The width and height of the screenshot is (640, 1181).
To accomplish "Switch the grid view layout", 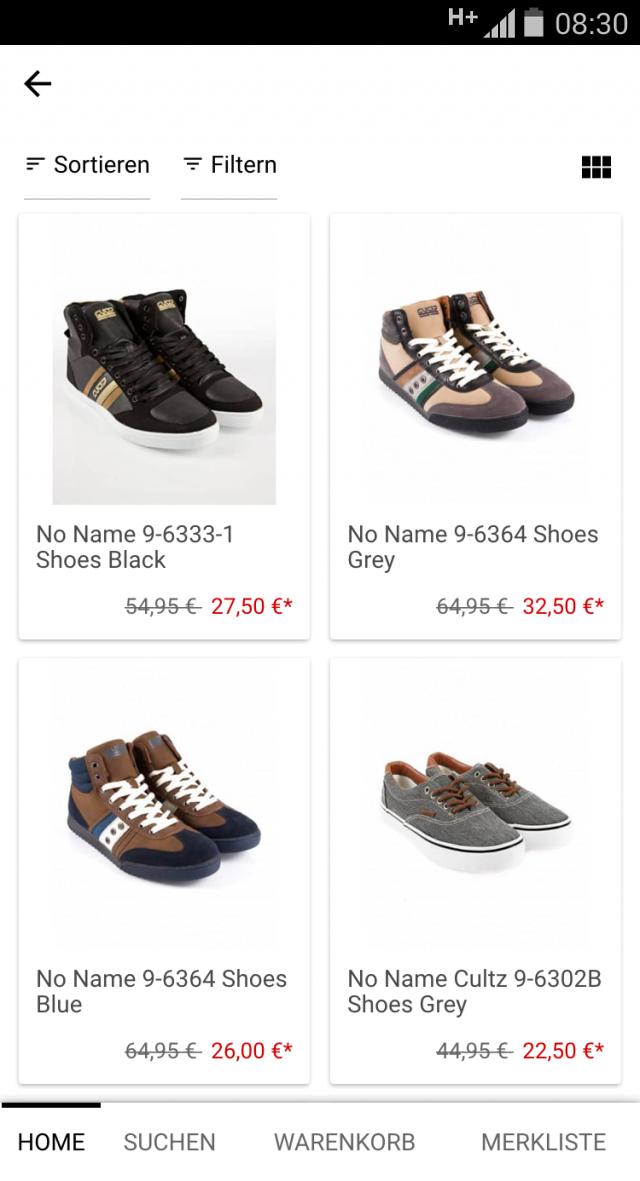I will (x=596, y=167).
